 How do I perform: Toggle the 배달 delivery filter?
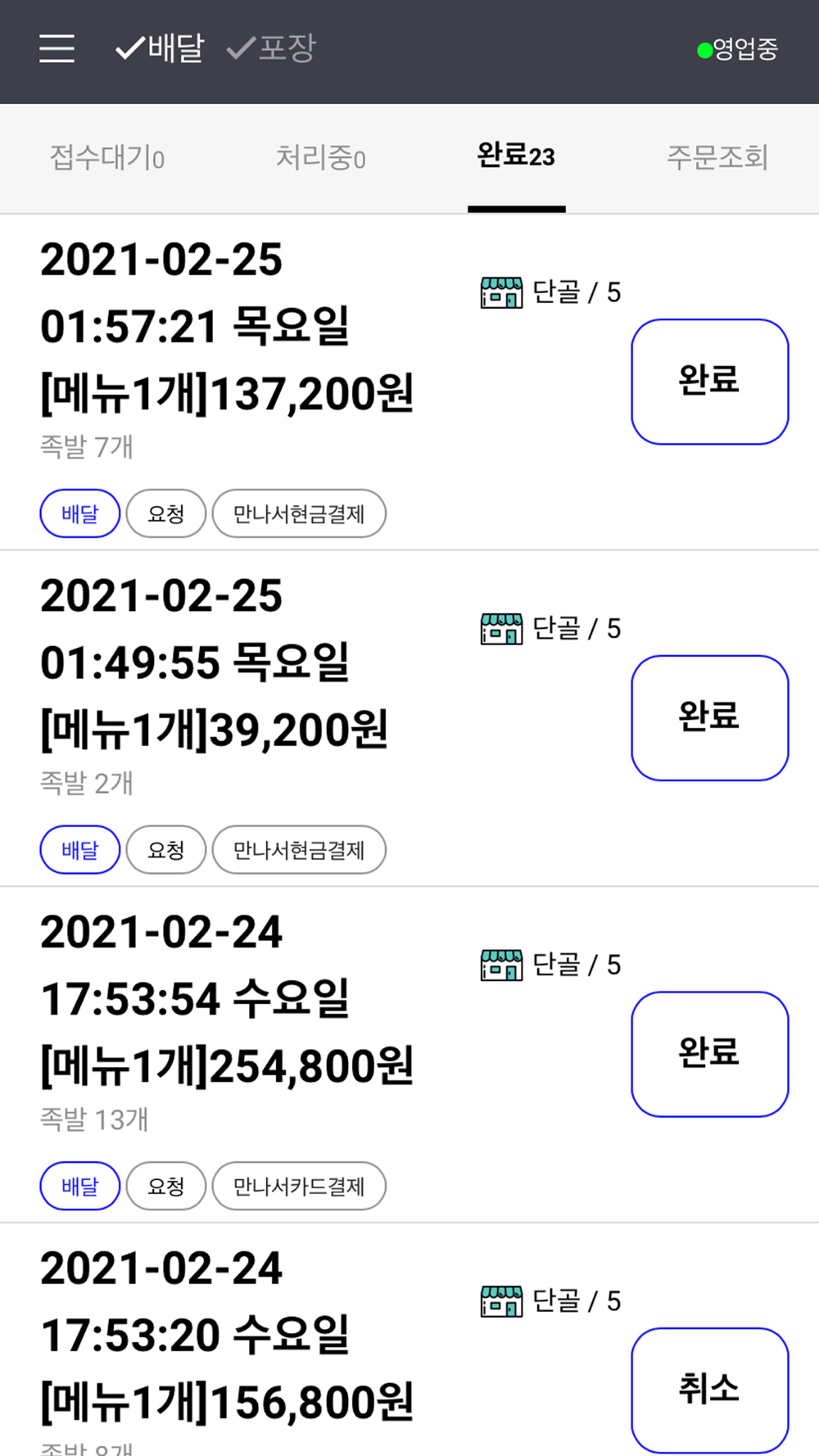(160, 48)
